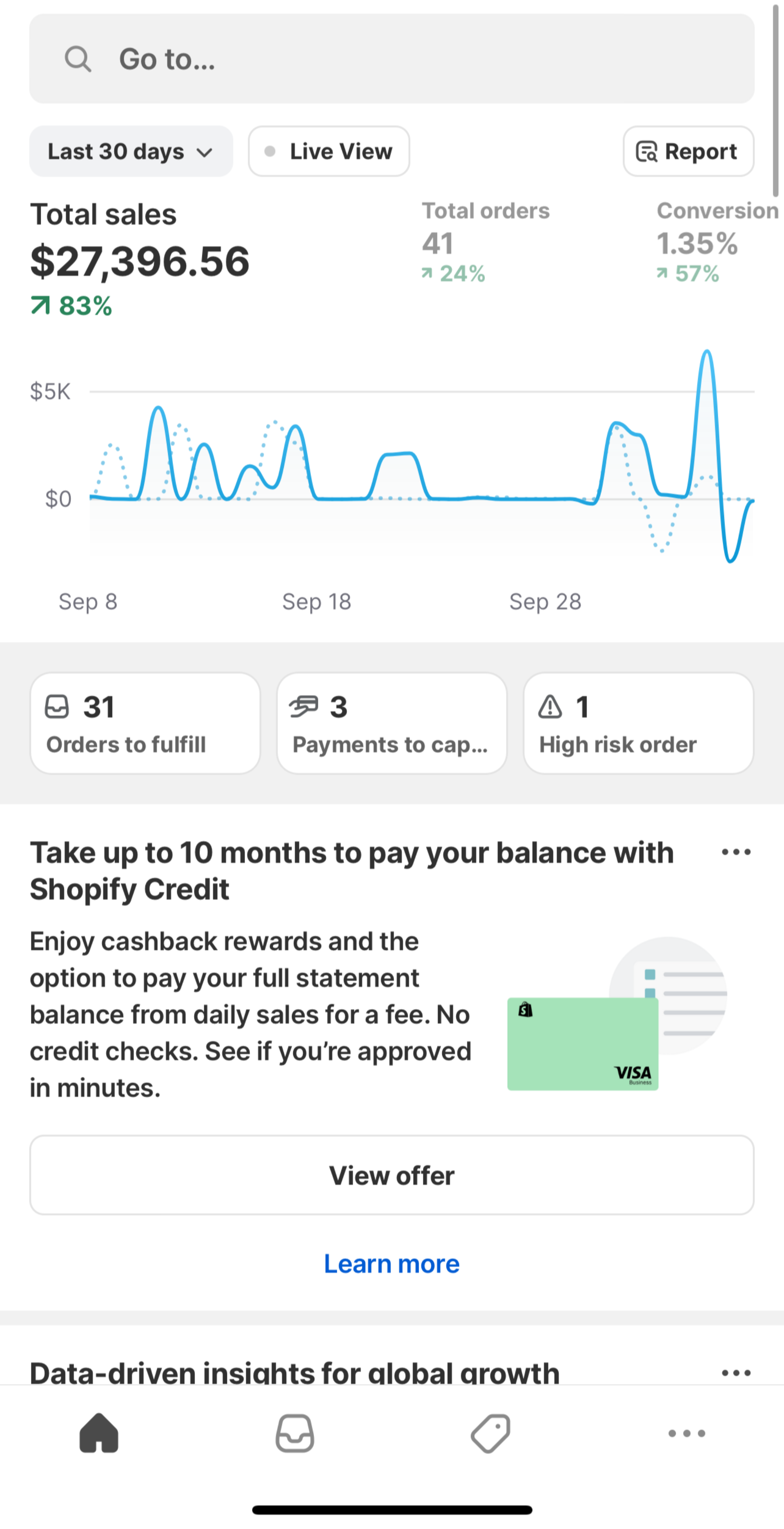Follow the Learn more link
The width and height of the screenshot is (784, 1529).
392,1264
